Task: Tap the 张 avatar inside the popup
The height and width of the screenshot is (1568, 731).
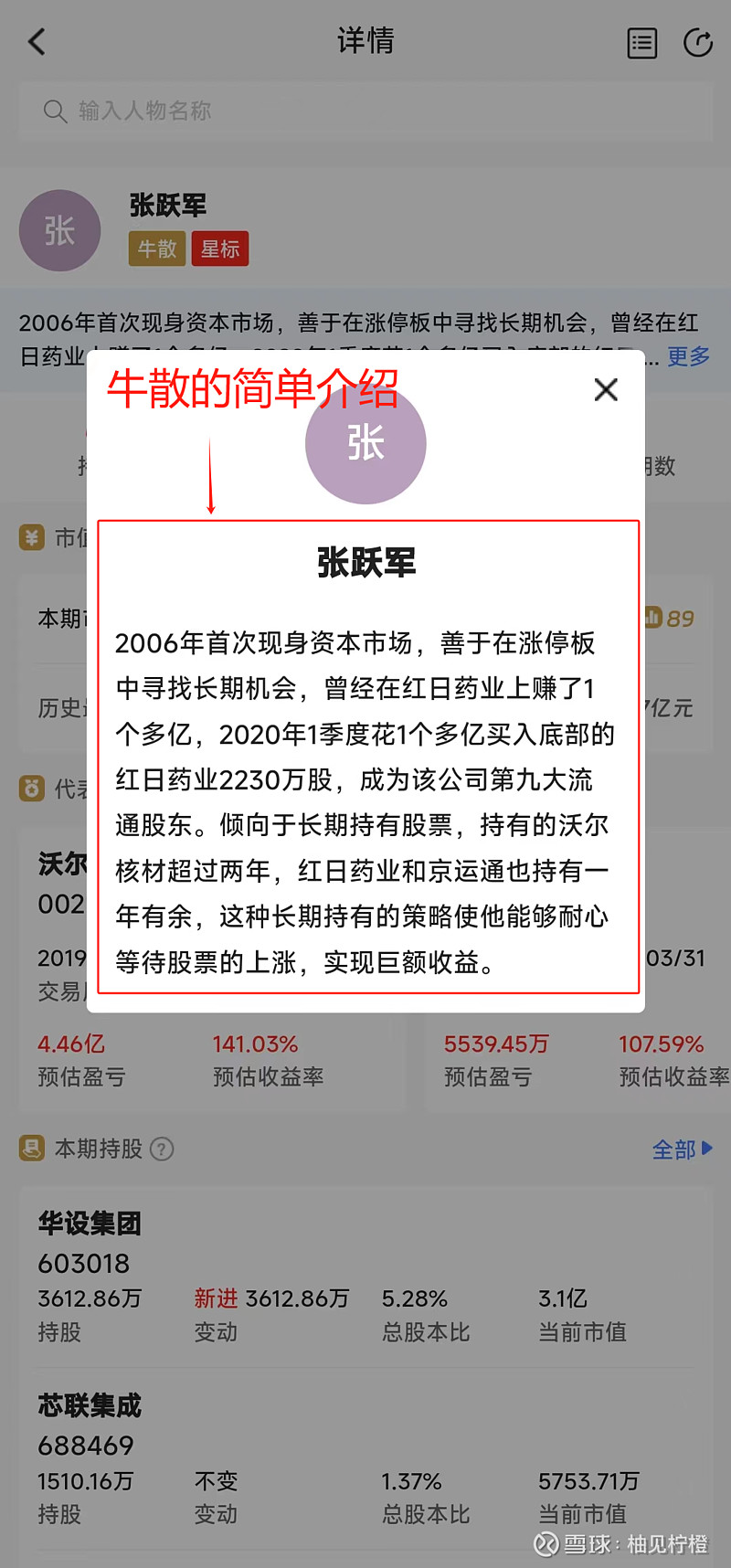Action: (x=365, y=443)
